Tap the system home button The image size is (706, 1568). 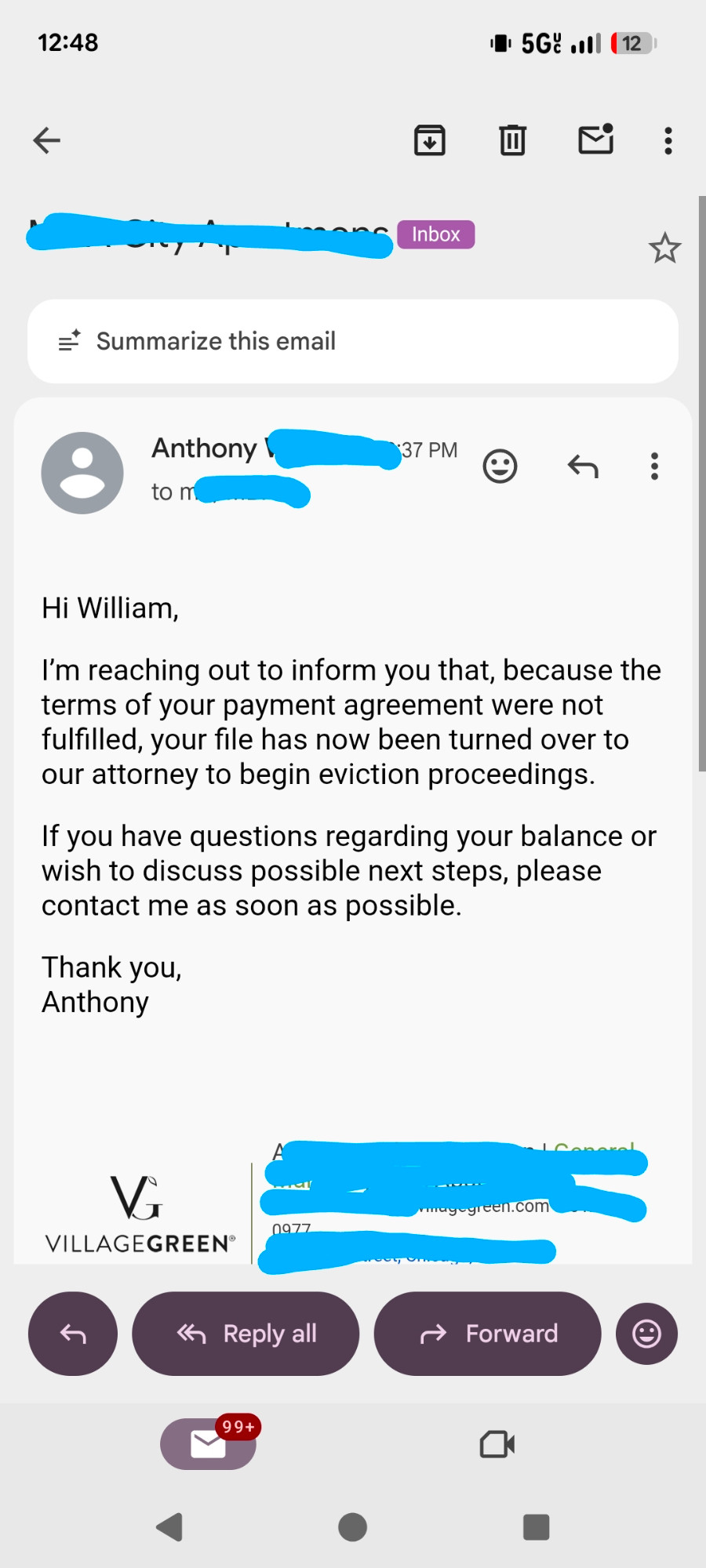[352, 1526]
